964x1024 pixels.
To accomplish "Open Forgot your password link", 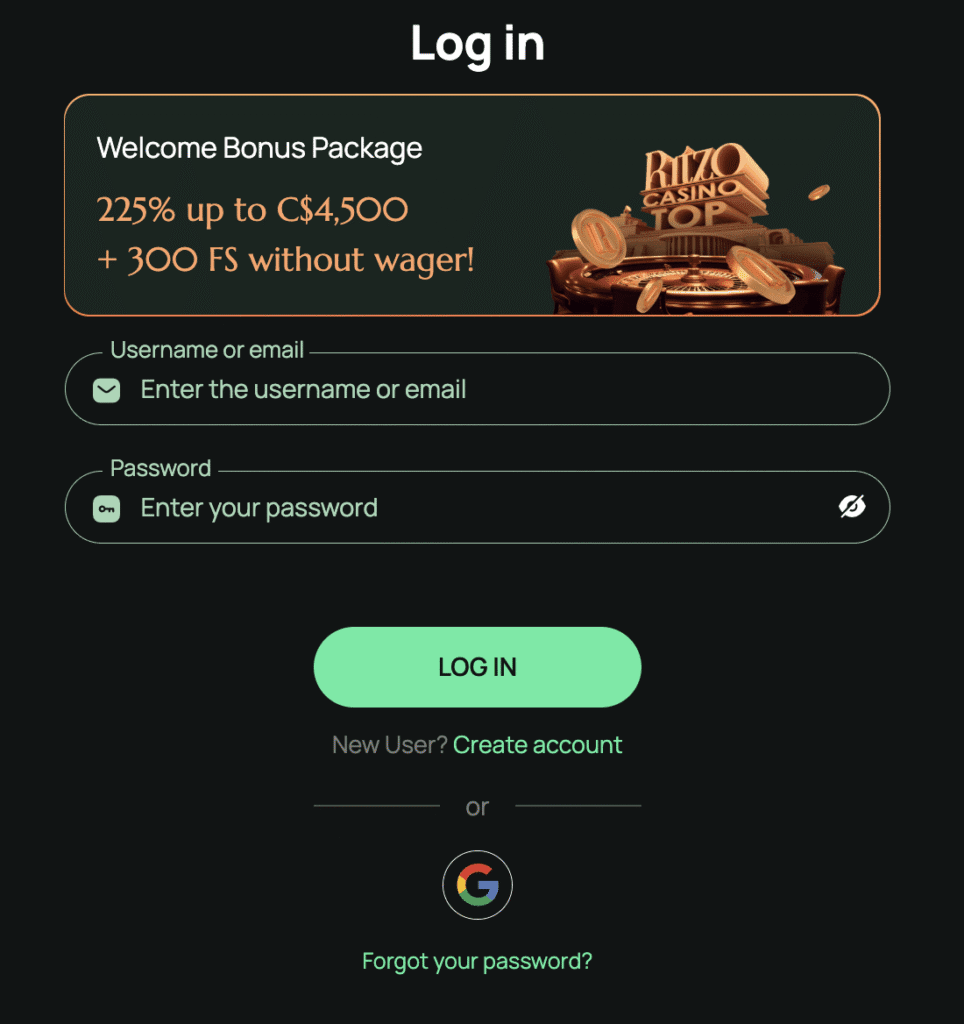I will coord(477,961).
